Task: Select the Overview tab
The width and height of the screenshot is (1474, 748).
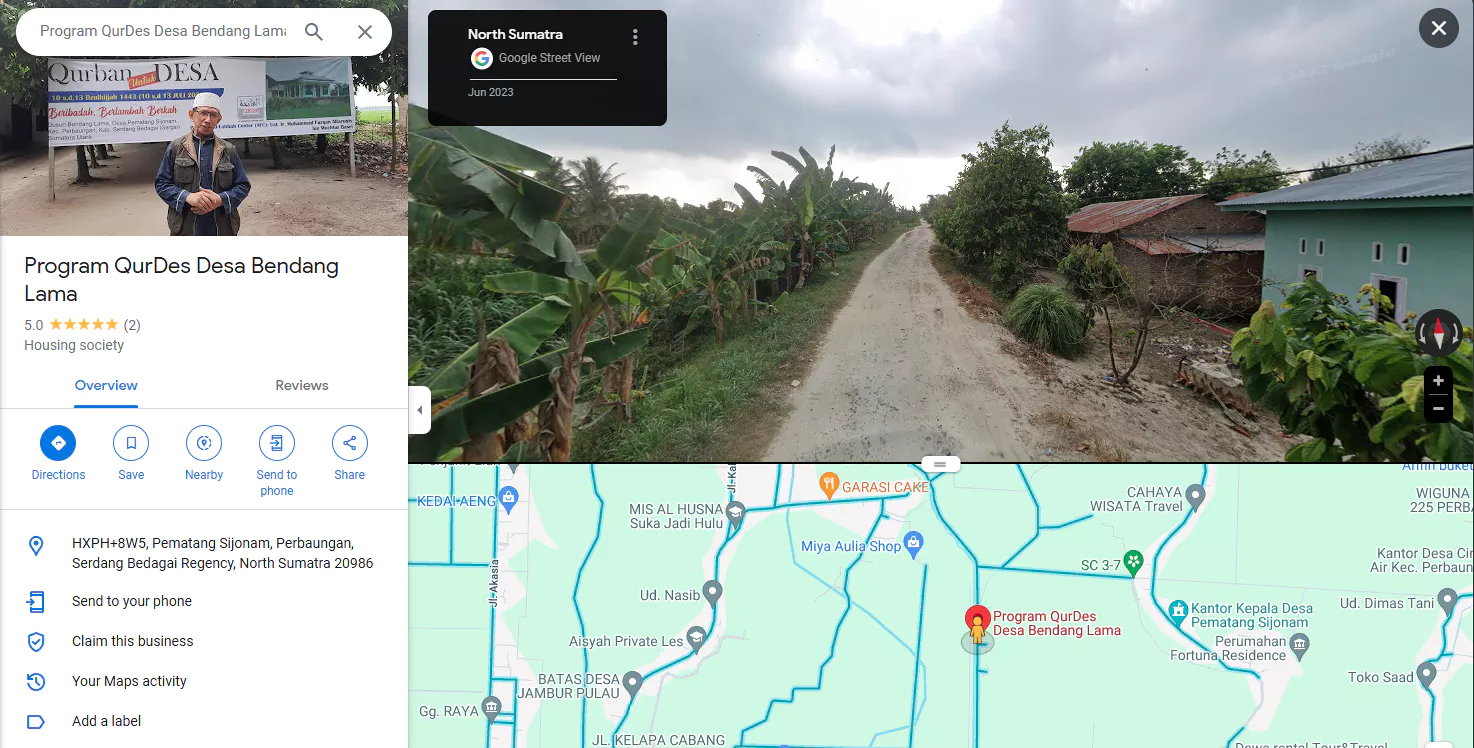Action: [106, 385]
